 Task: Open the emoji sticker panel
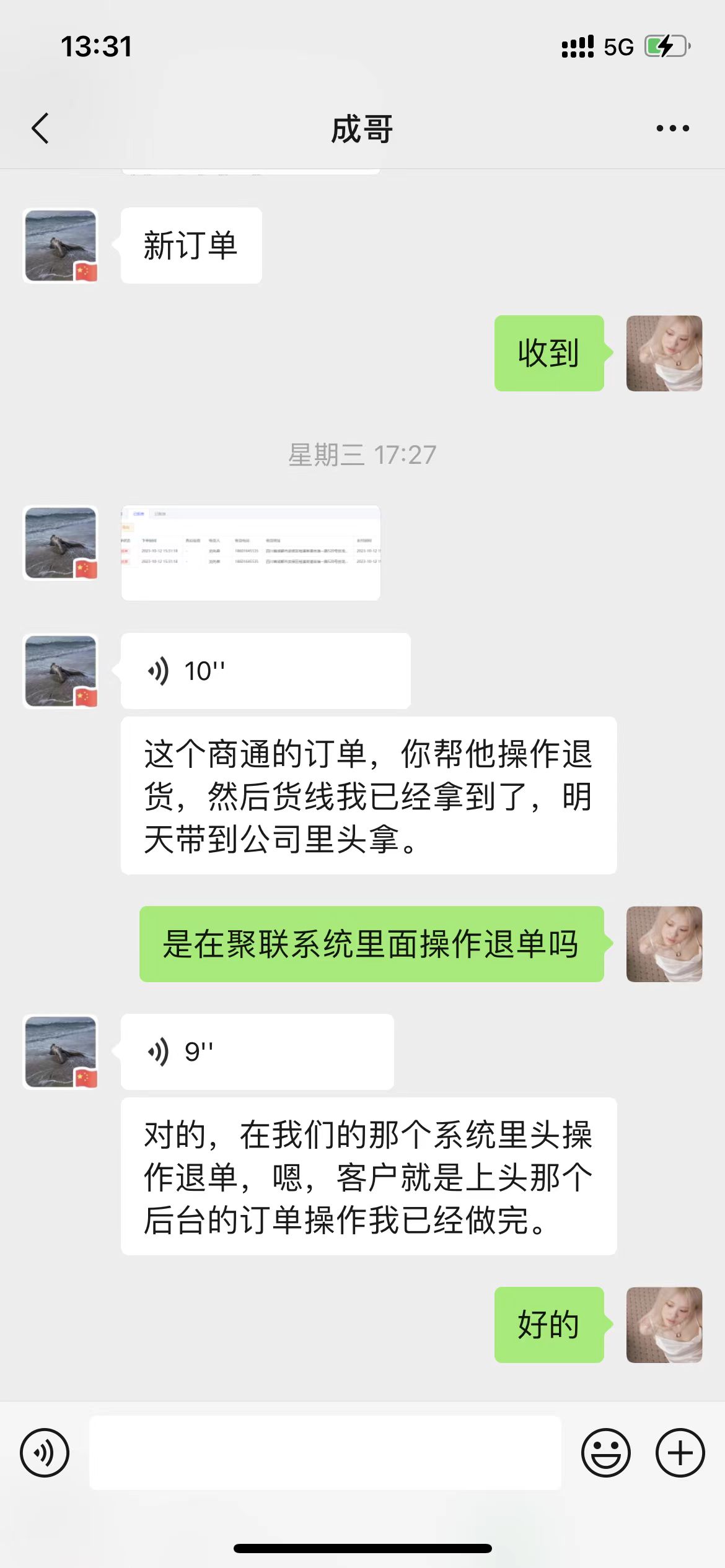coord(606,1453)
